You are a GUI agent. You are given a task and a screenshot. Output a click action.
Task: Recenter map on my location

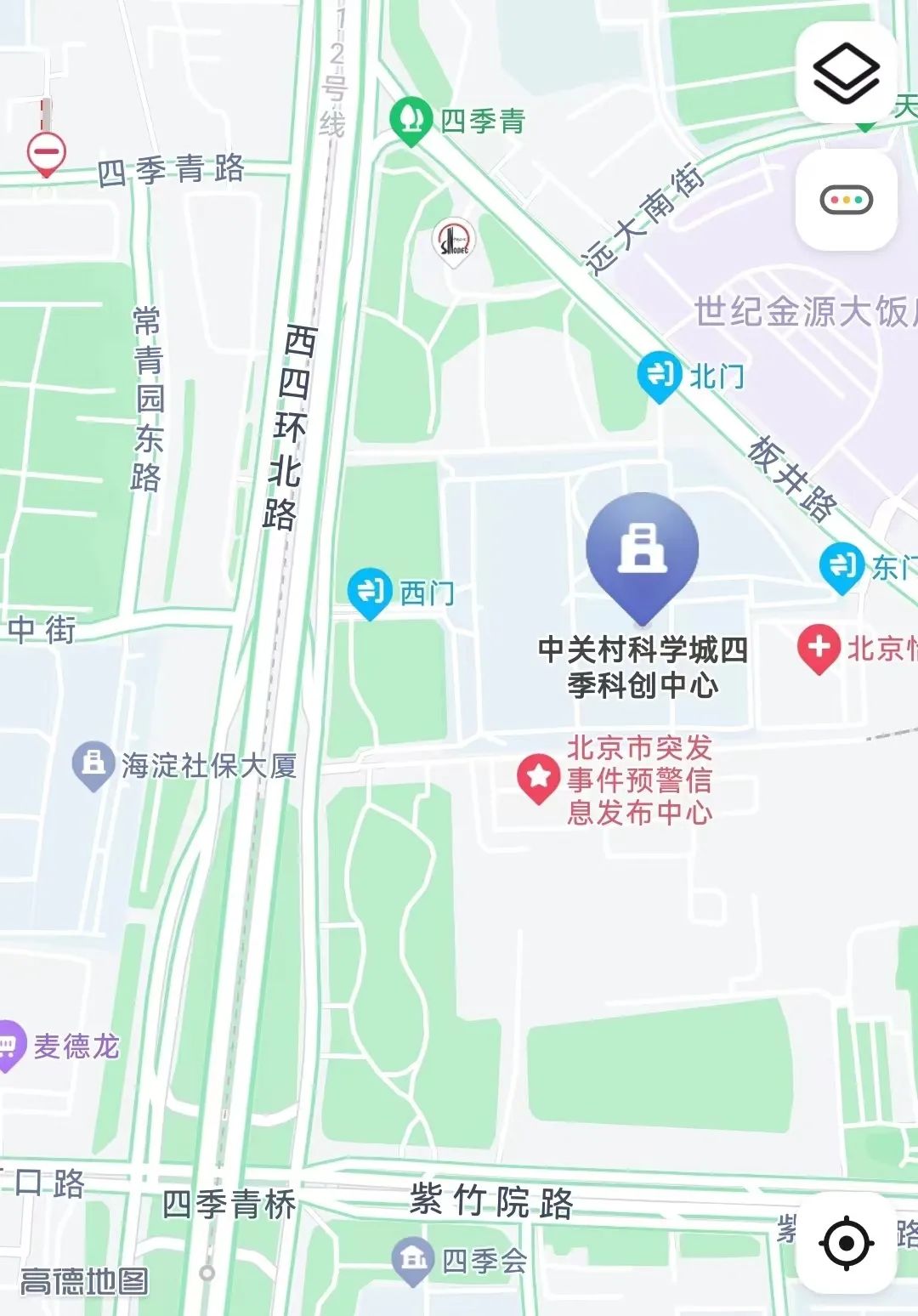846,1243
